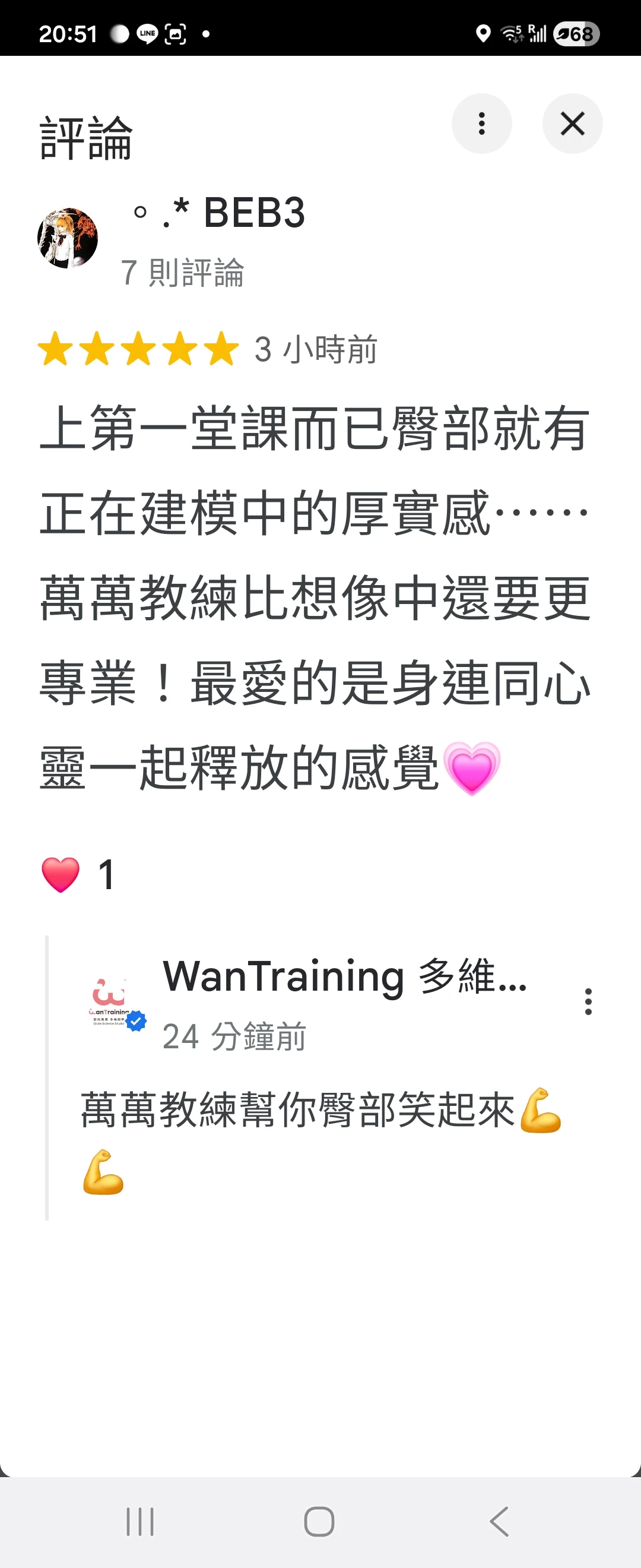Go back using the system back button
The height and width of the screenshot is (1568, 641).
499,1522
